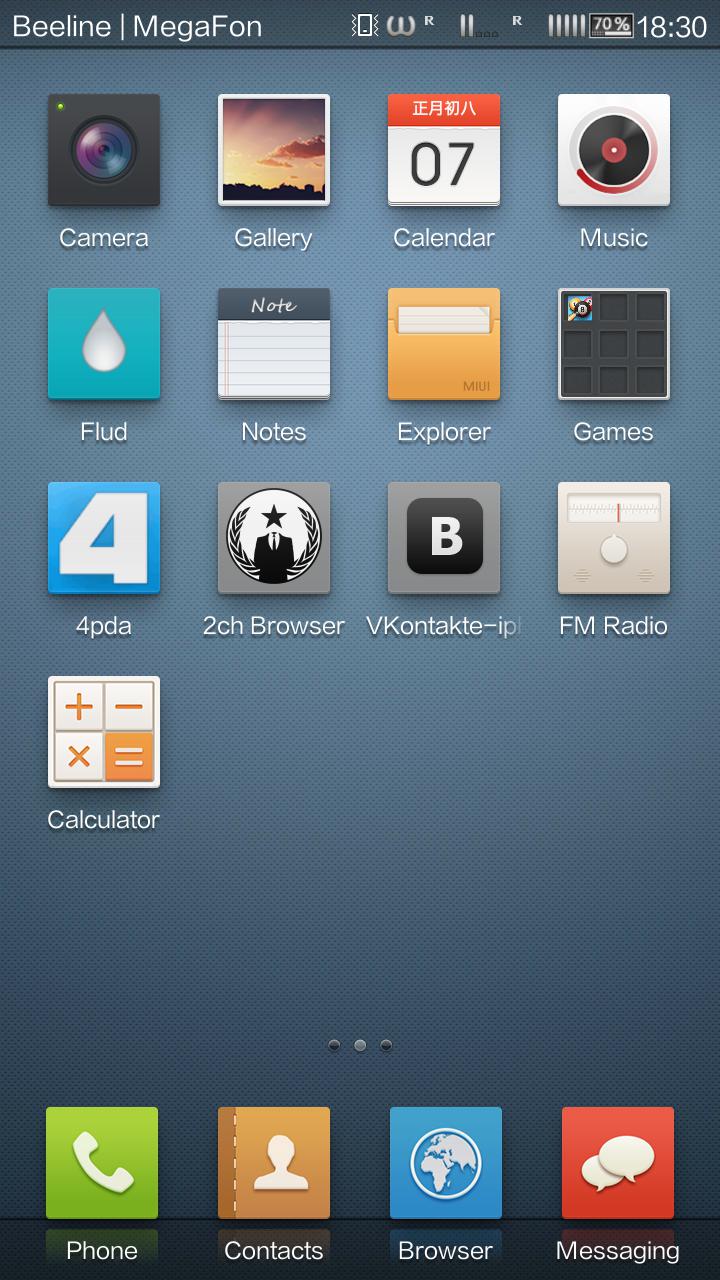The width and height of the screenshot is (720, 1280).
Task: Launch the VKontakte app
Action: coord(444,538)
